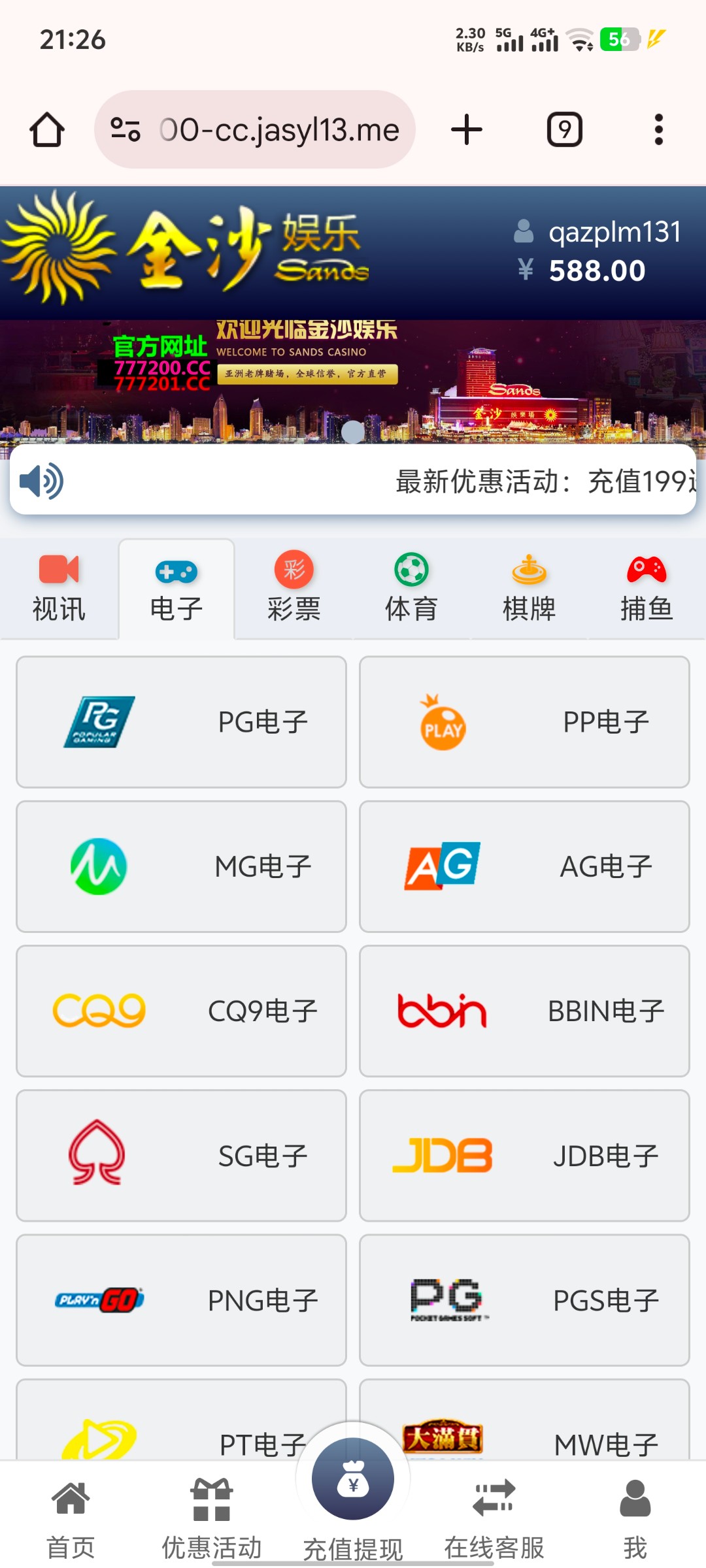Open the BBIN电子 game provider
Viewport: 706px width, 1568px height.
tap(526, 1009)
